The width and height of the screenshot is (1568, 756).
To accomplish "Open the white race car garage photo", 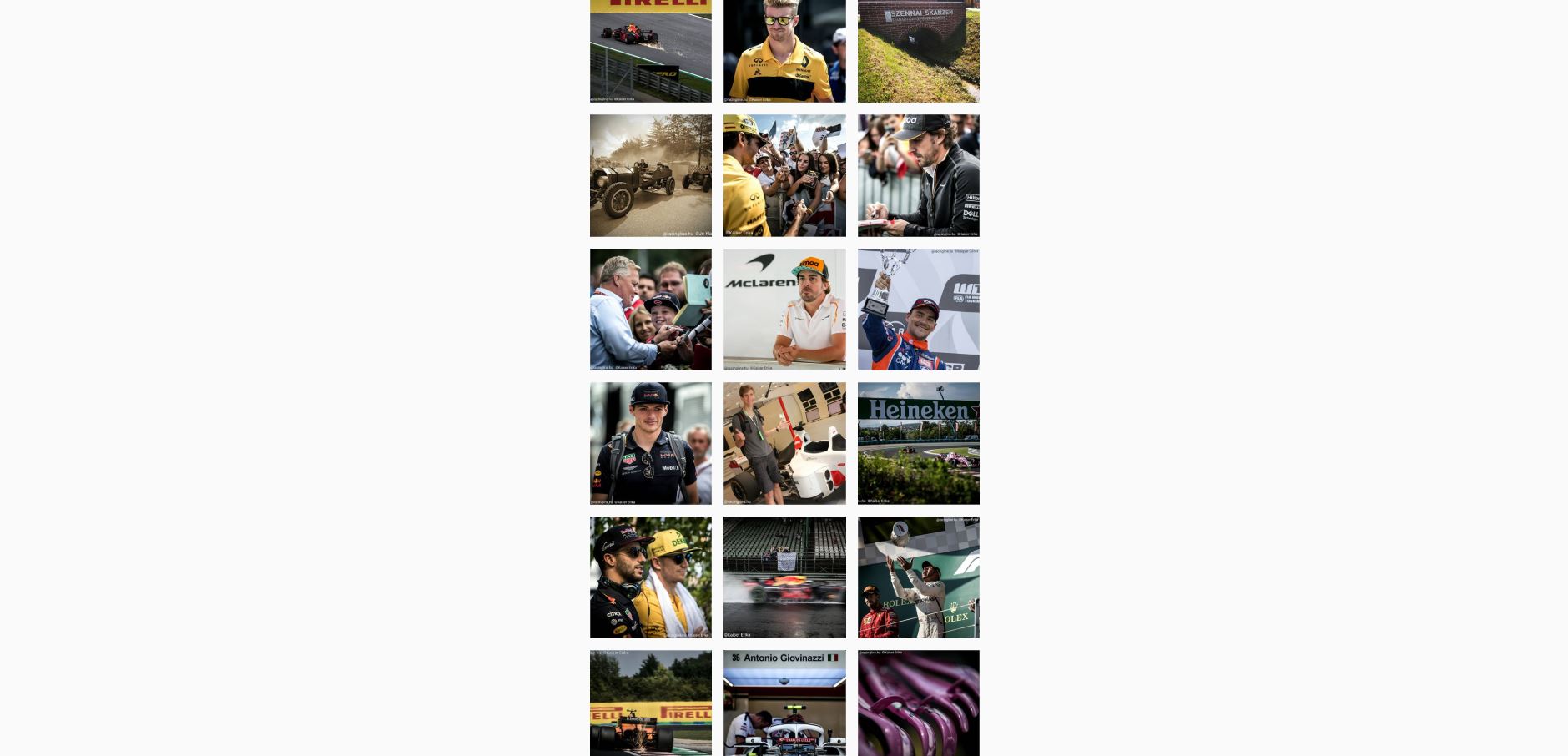I will click(784, 443).
